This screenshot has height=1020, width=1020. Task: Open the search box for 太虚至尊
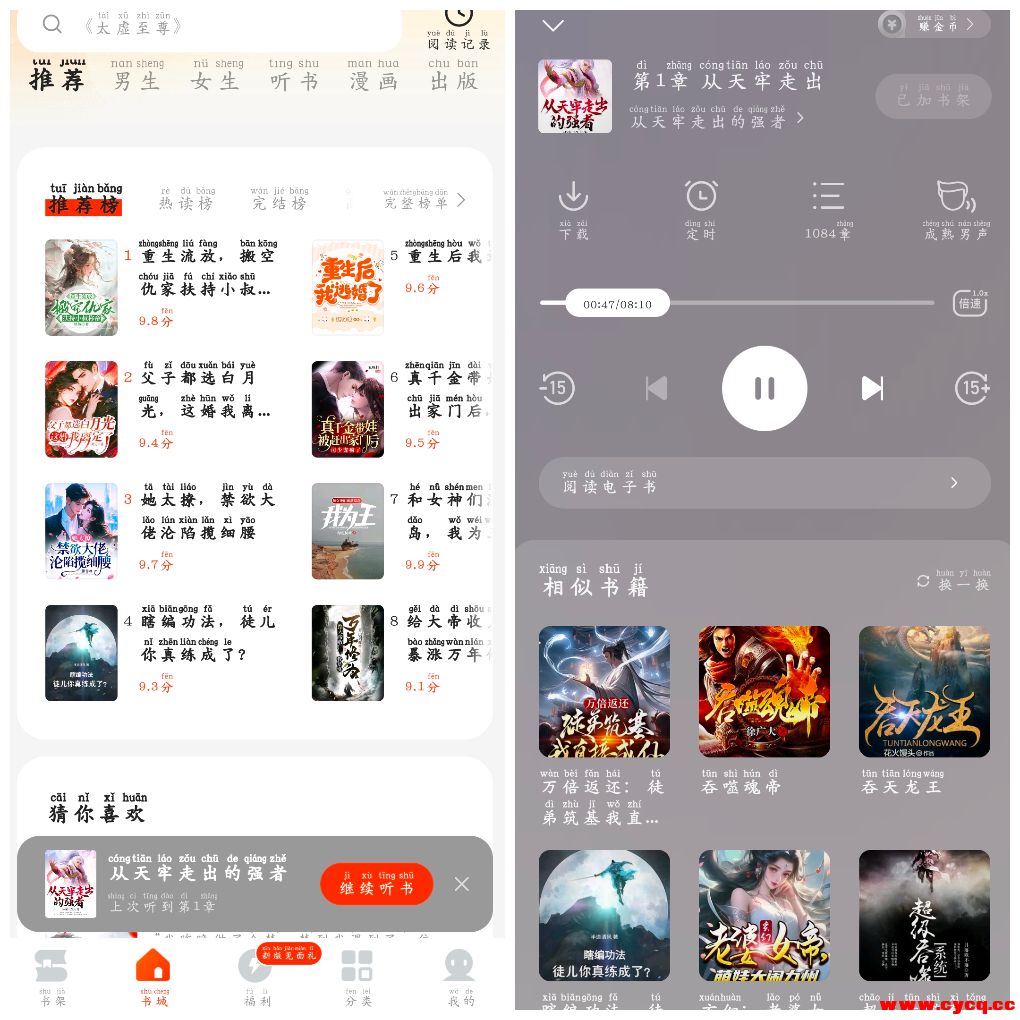(x=210, y=26)
